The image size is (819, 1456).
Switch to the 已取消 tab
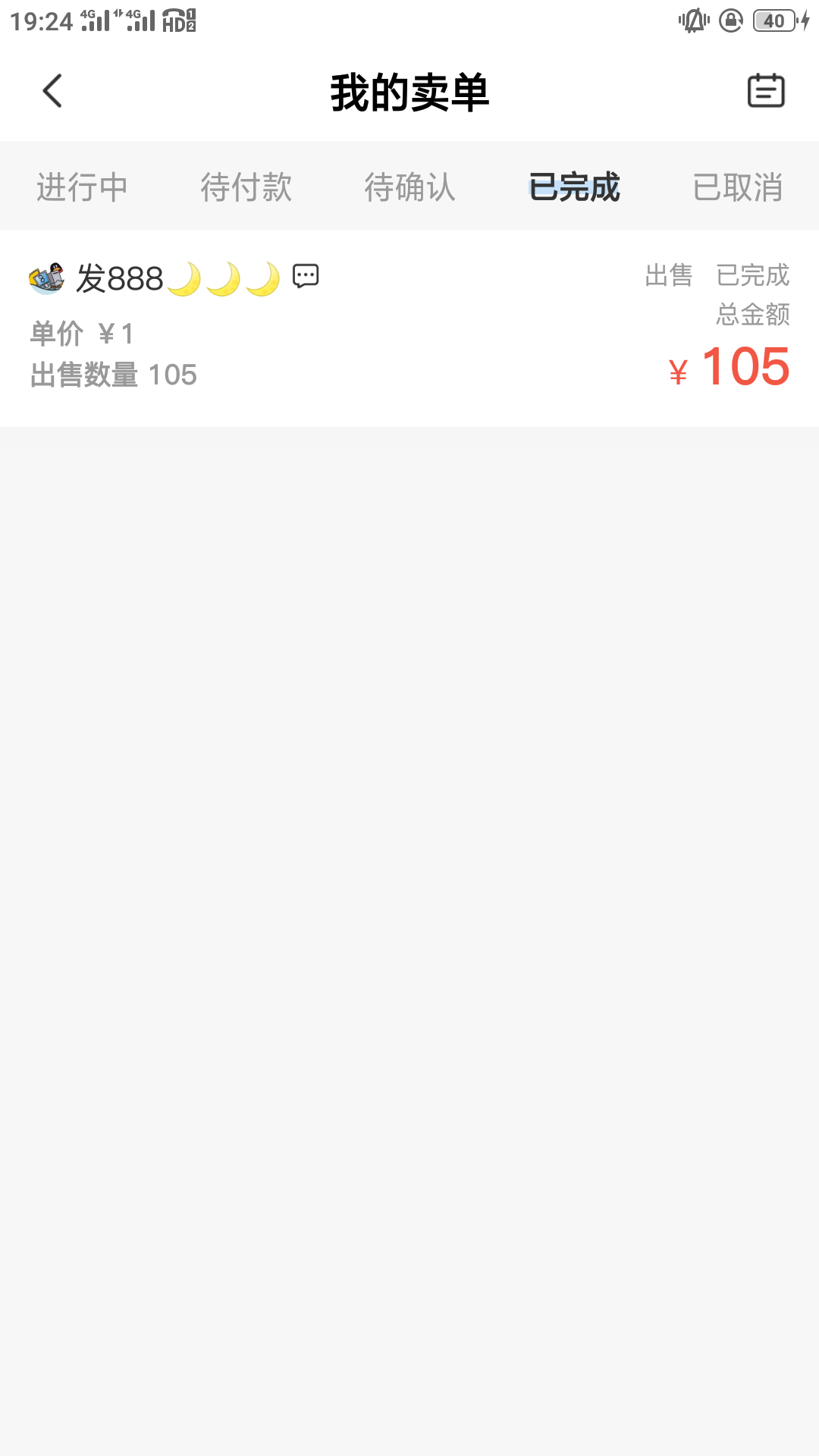tap(737, 187)
